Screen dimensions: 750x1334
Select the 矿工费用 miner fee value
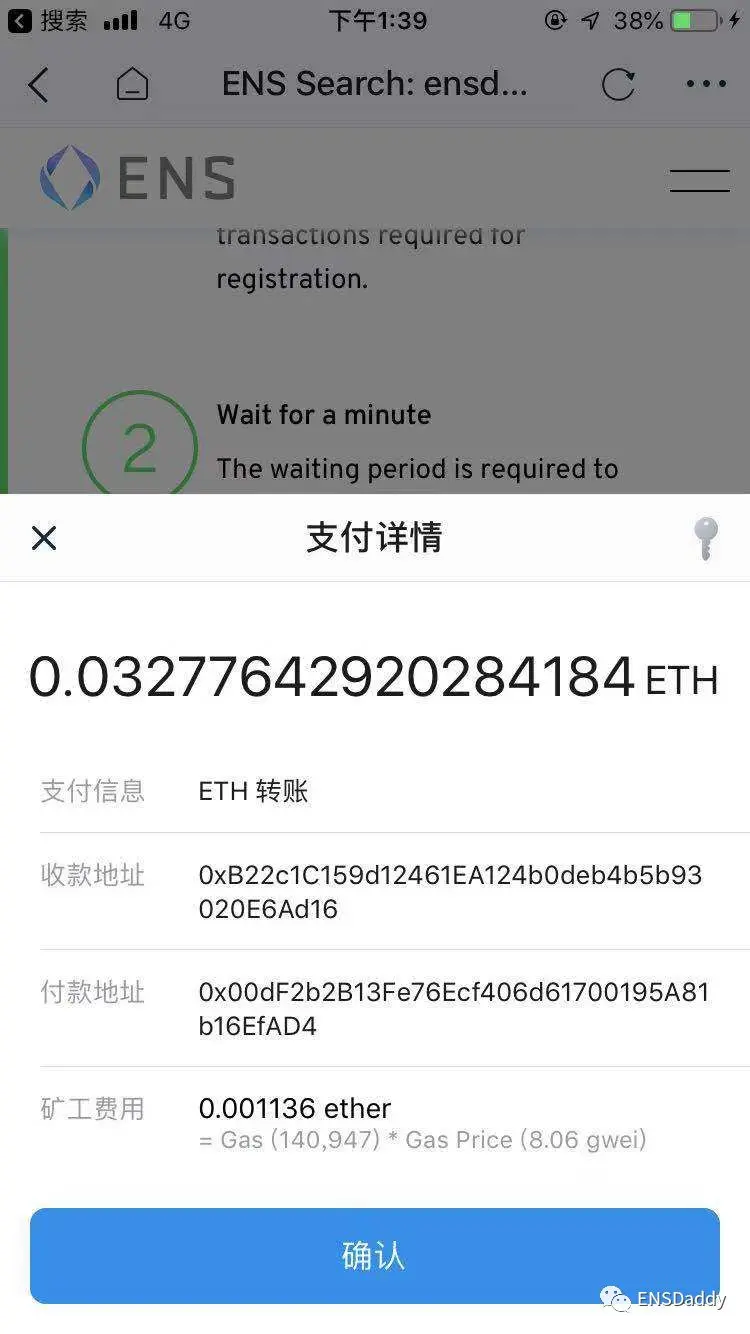click(x=295, y=1108)
